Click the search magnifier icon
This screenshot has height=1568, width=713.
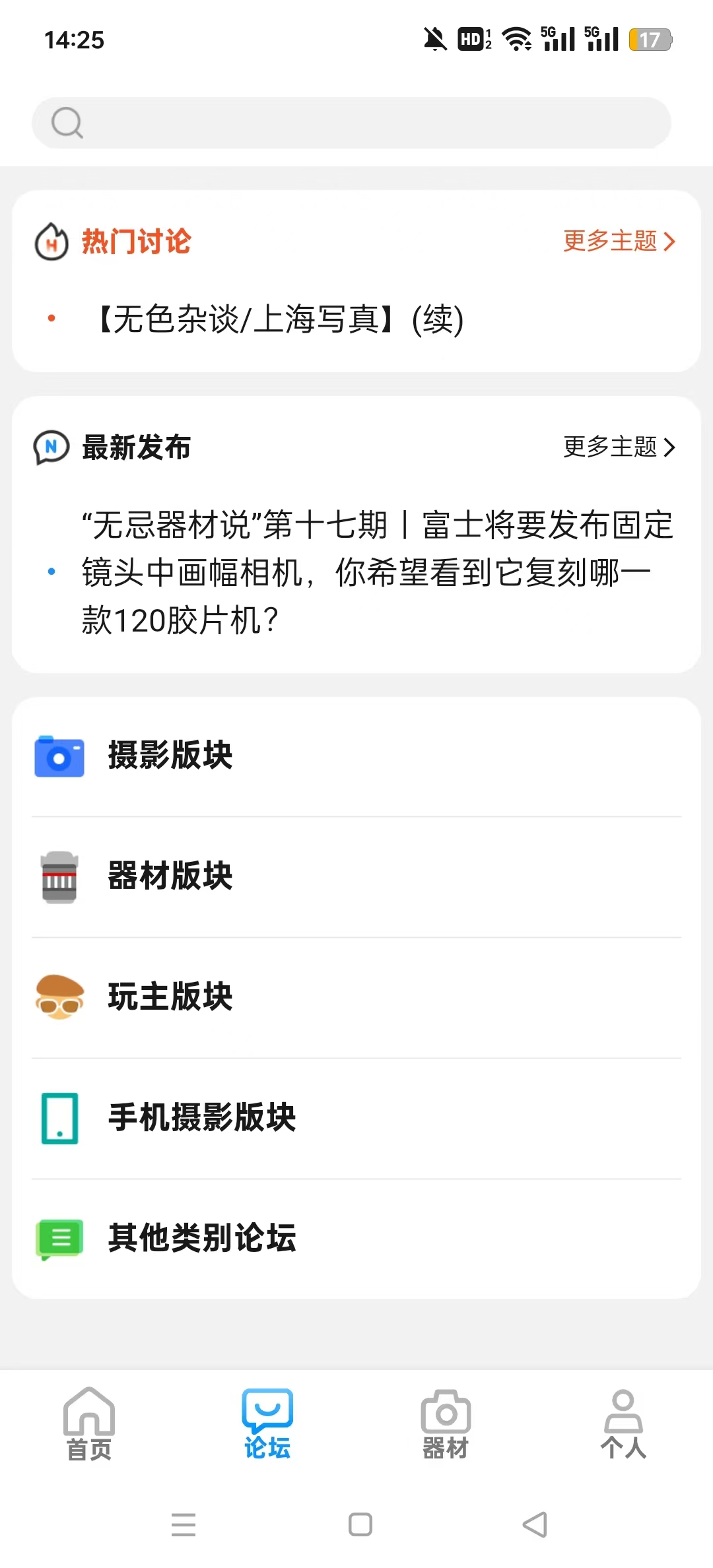65,123
